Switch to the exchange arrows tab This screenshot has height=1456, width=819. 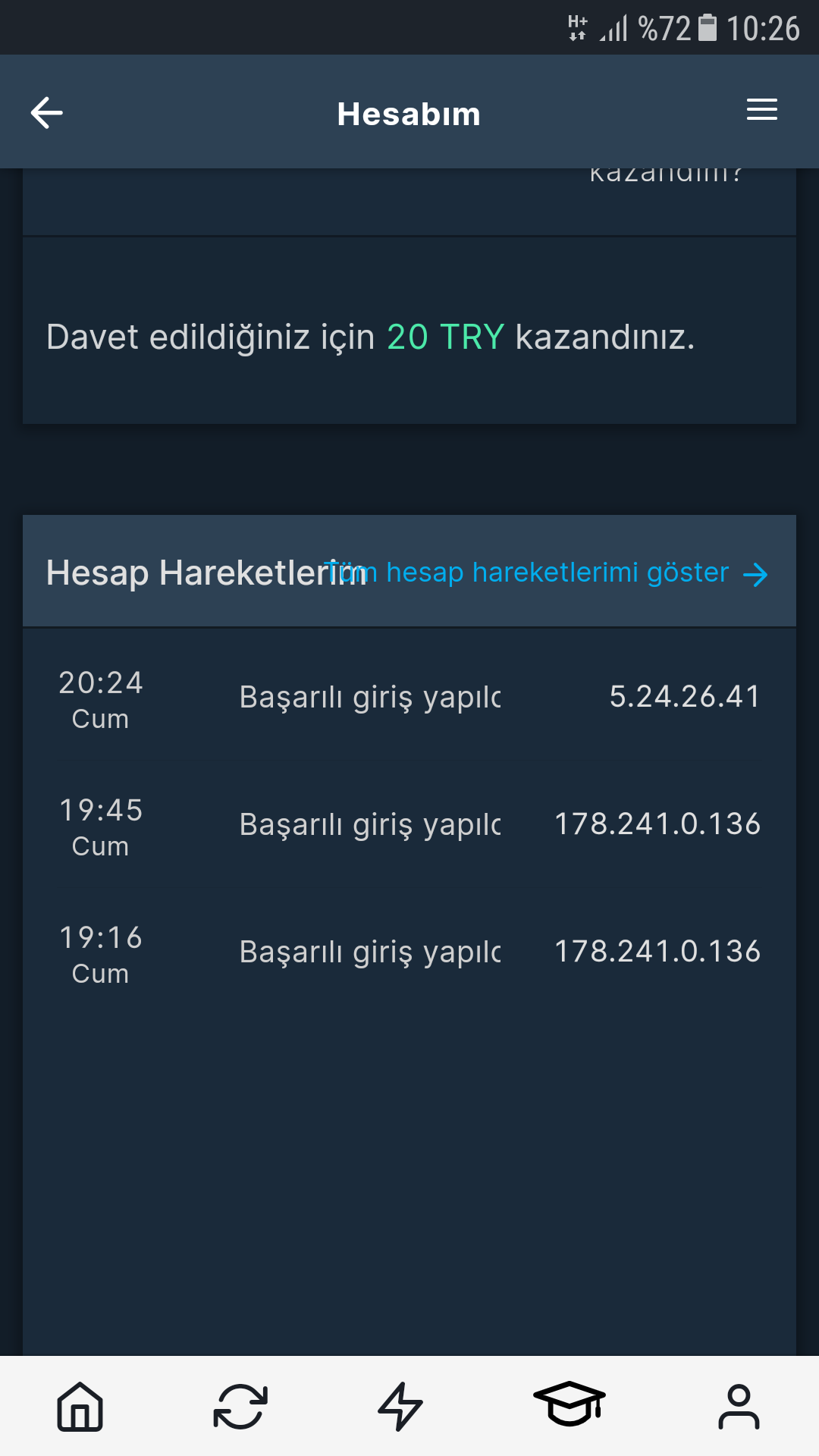[x=240, y=1407]
